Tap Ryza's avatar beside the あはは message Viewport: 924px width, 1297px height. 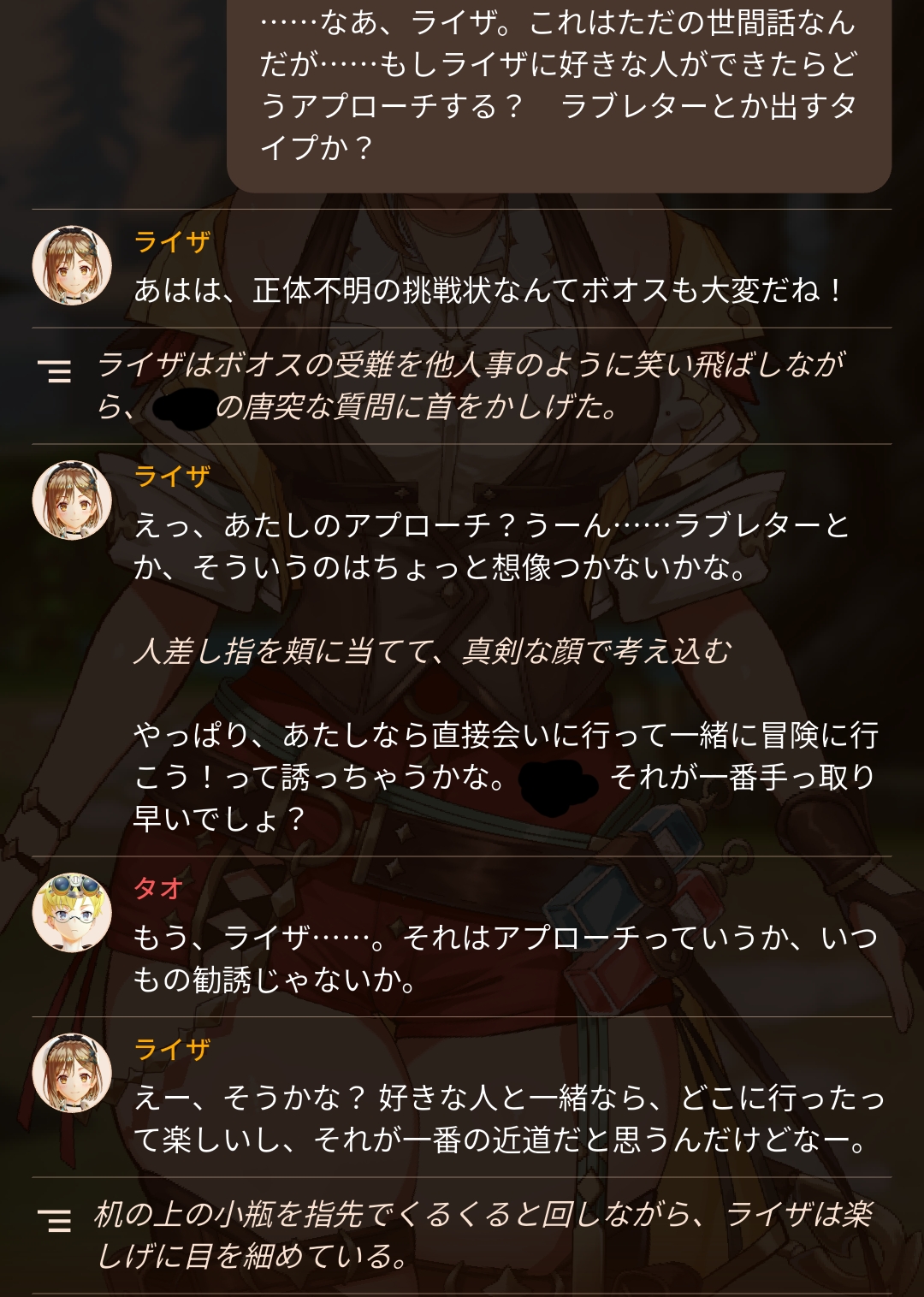coord(72,266)
